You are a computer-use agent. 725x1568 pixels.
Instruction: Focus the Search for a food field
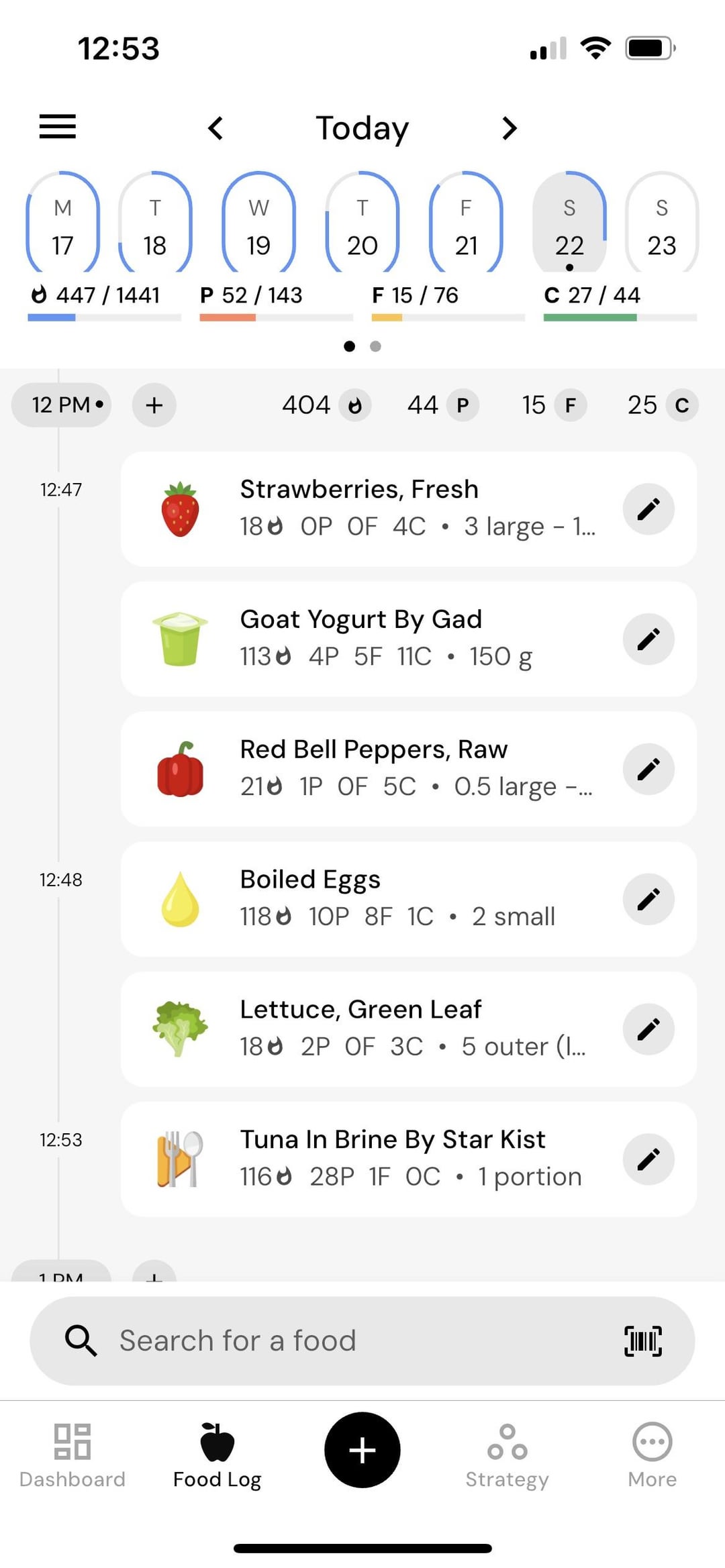point(362,1341)
